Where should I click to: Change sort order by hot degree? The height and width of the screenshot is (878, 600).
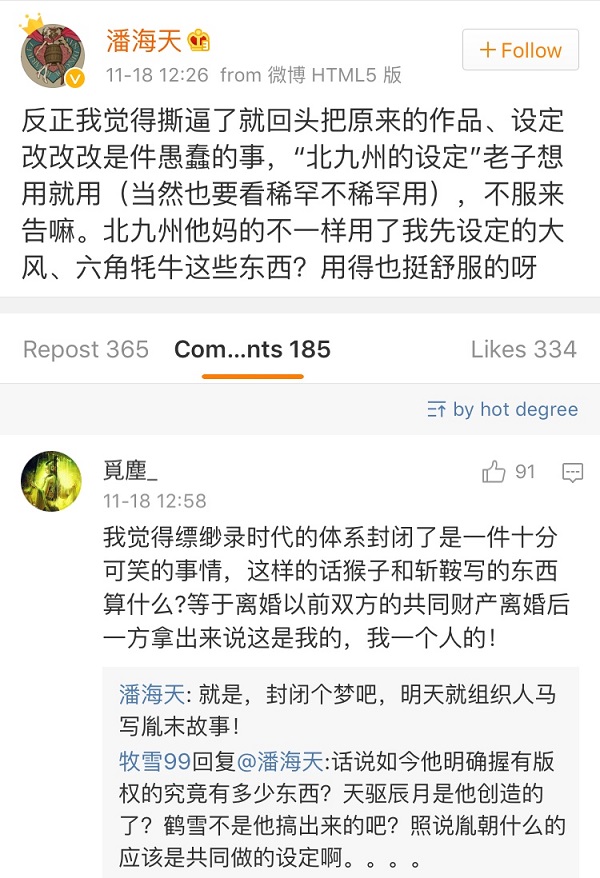point(503,409)
